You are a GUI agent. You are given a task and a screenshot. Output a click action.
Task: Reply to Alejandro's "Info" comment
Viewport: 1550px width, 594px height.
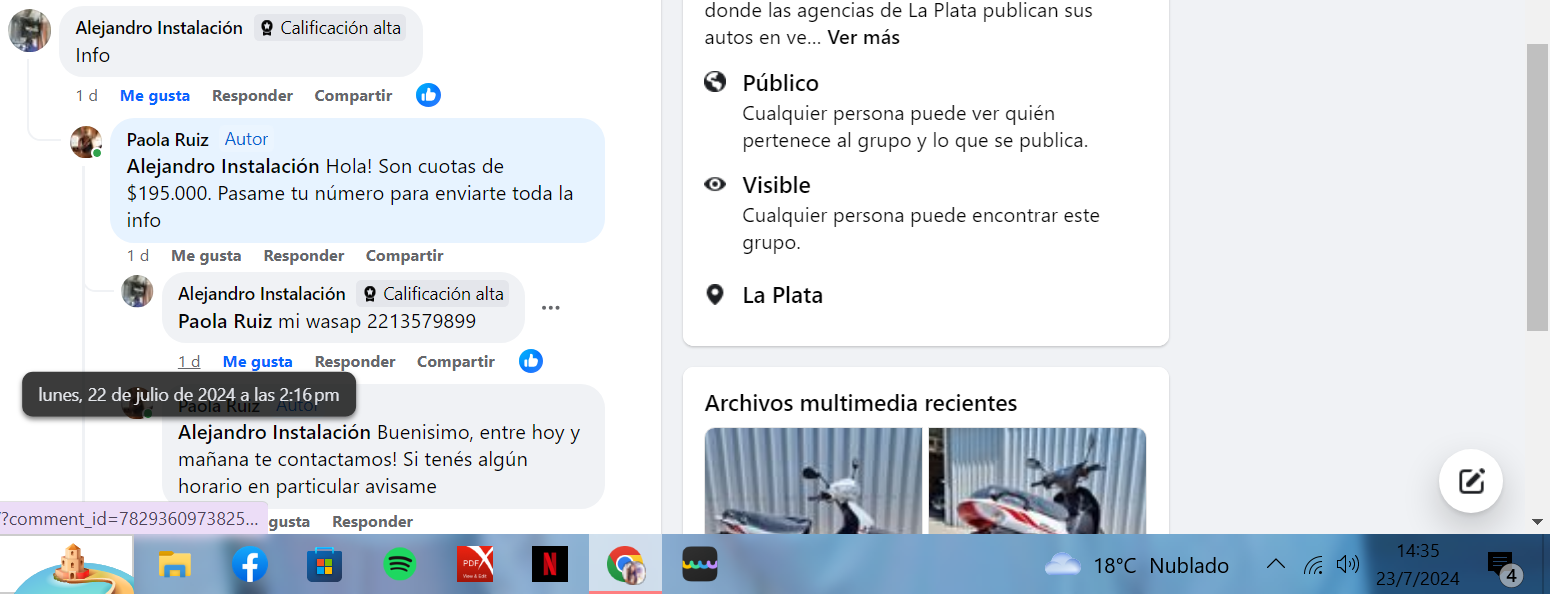252,96
